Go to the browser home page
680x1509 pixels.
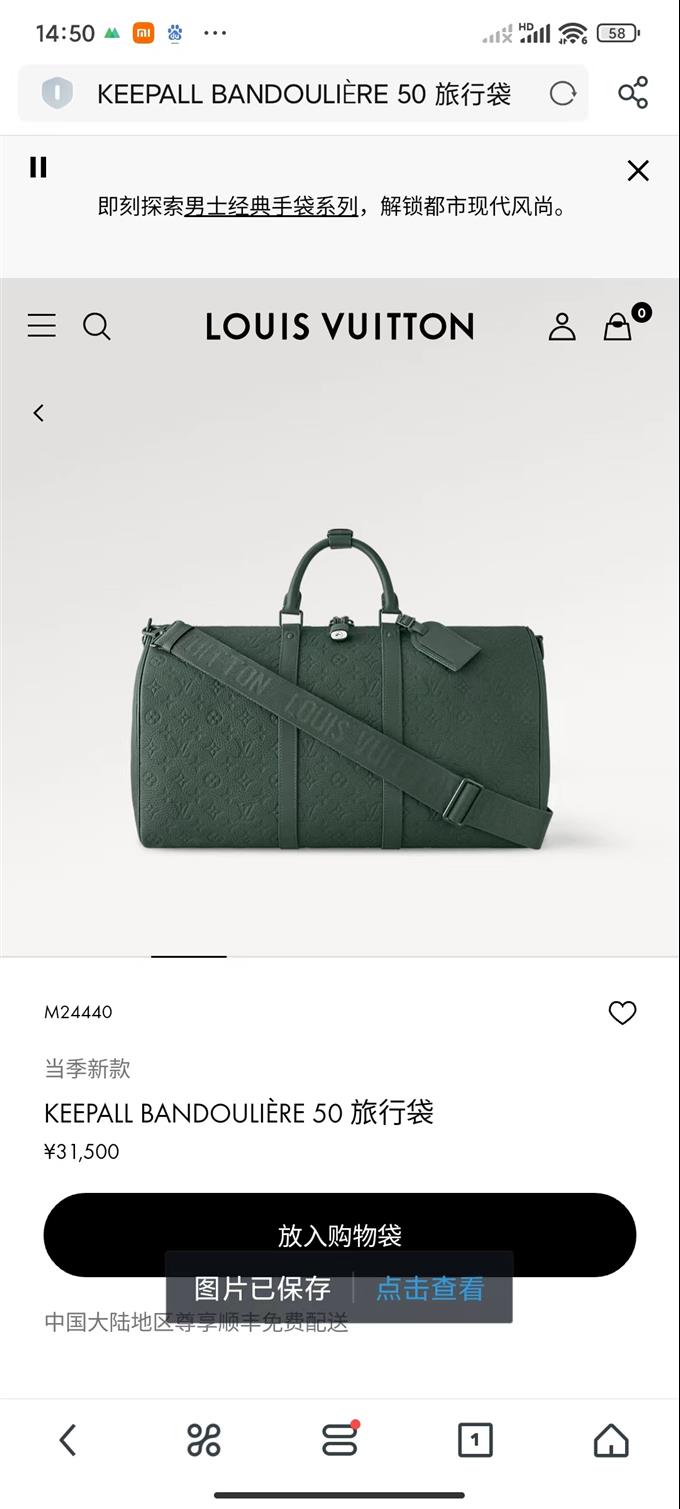pos(611,1440)
